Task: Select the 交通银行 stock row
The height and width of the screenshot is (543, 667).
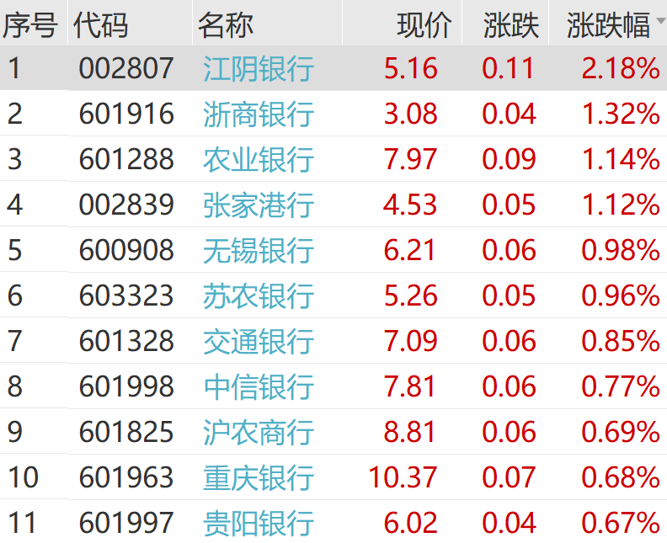Action: (258, 341)
